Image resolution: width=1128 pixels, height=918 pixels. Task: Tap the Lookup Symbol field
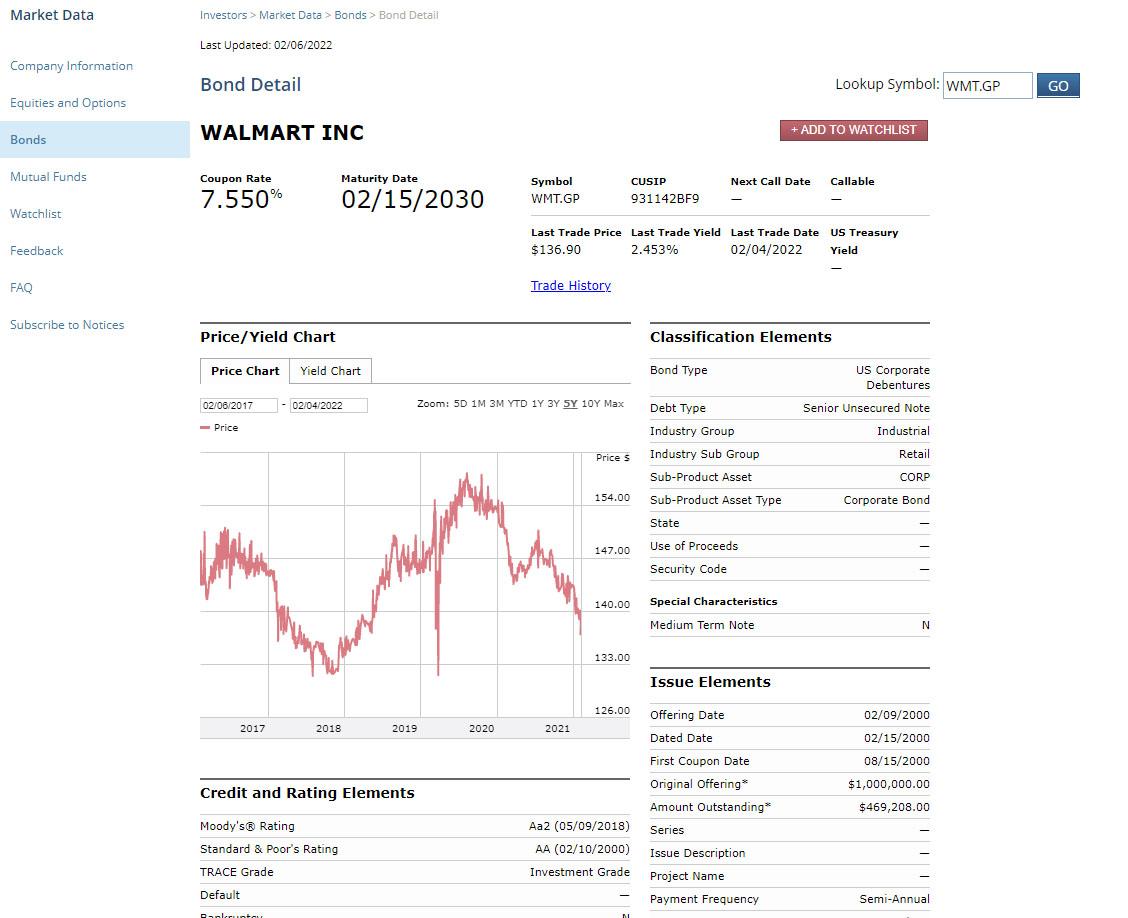987,86
